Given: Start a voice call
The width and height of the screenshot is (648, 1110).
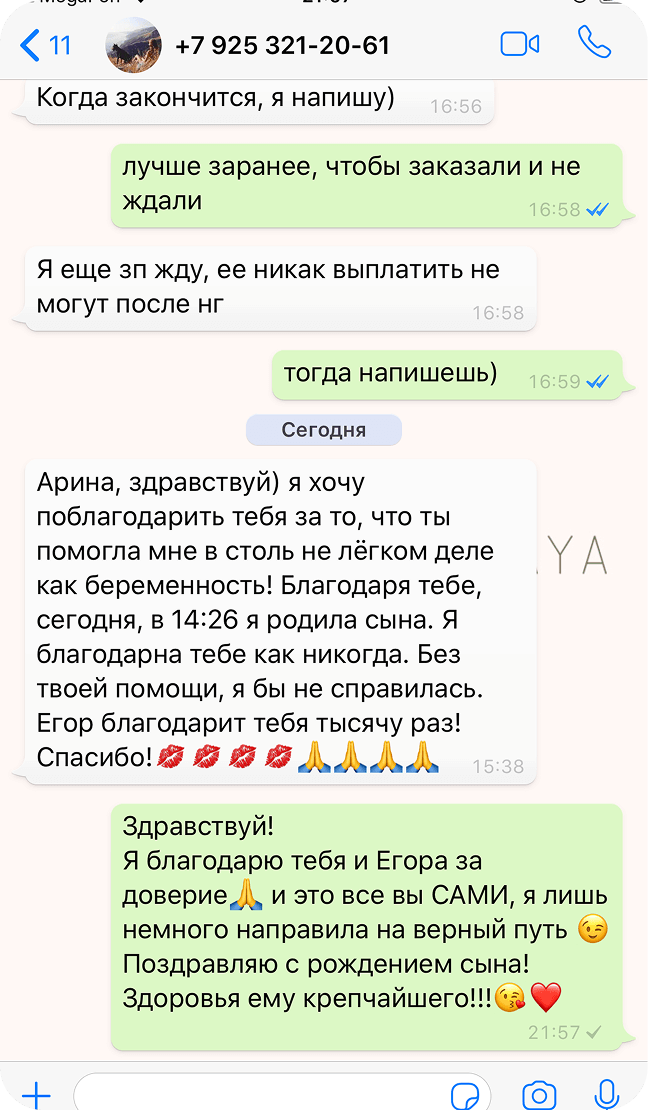Looking at the screenshot, I should click(594, 43).
